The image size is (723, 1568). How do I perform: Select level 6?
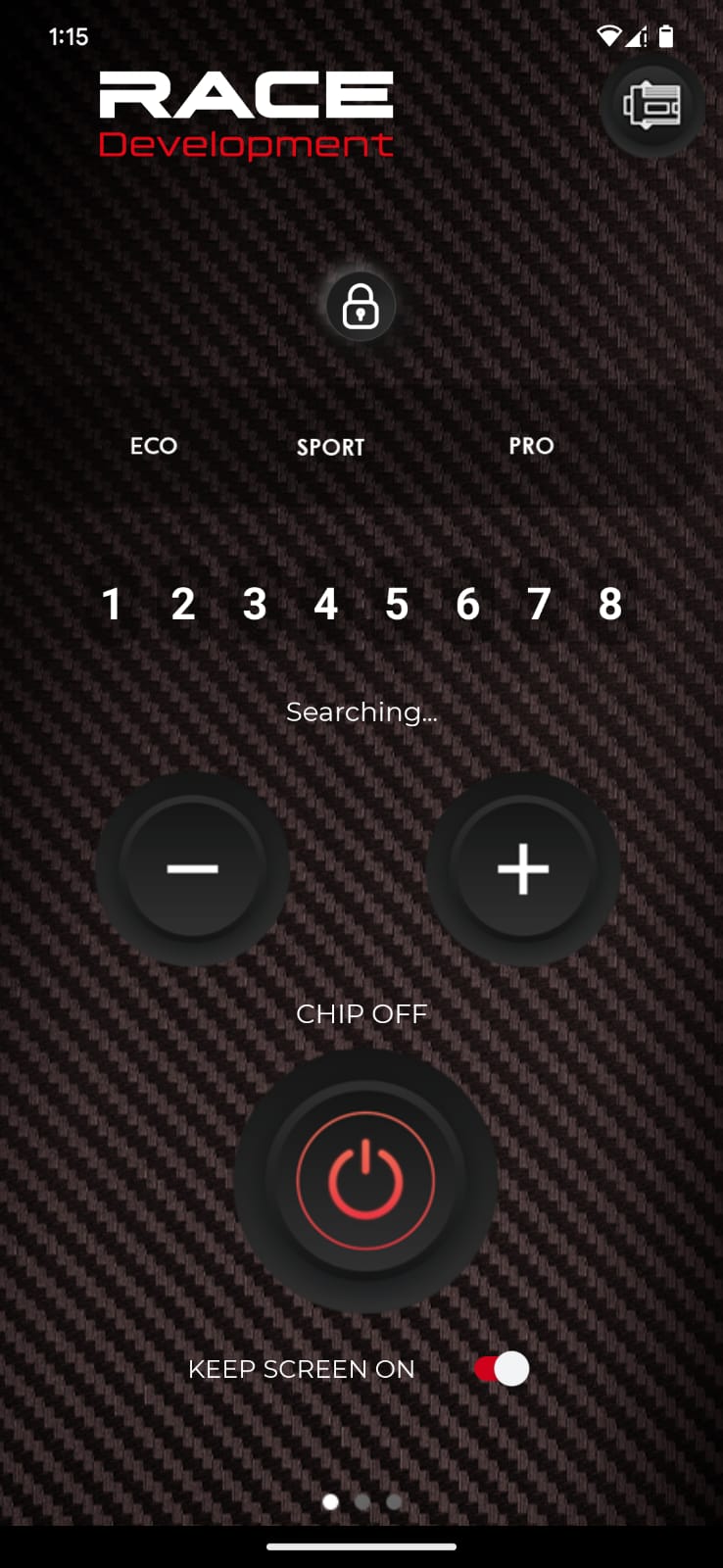click(467, 604)
